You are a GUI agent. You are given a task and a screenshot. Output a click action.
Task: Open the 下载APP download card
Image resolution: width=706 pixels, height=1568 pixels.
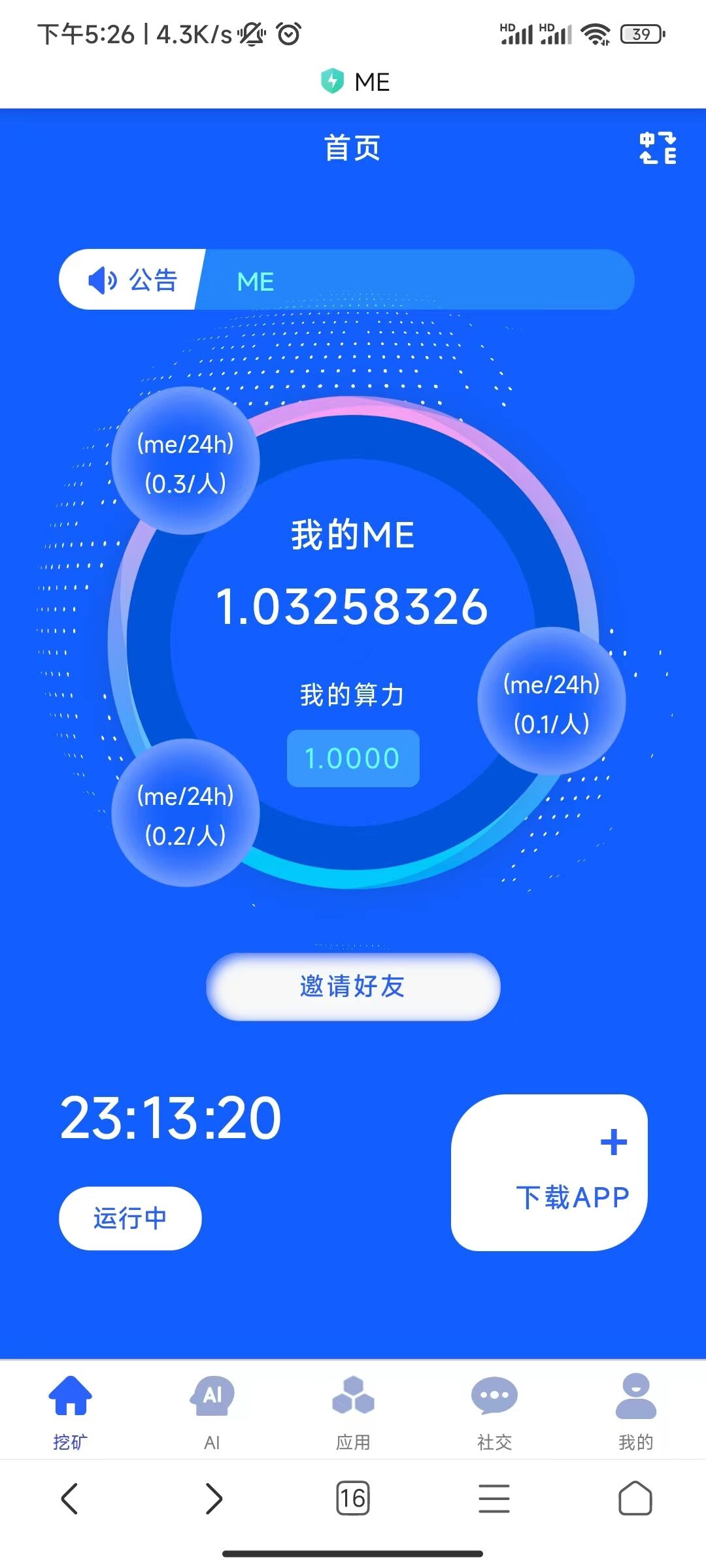click(x=549, y=1173)
